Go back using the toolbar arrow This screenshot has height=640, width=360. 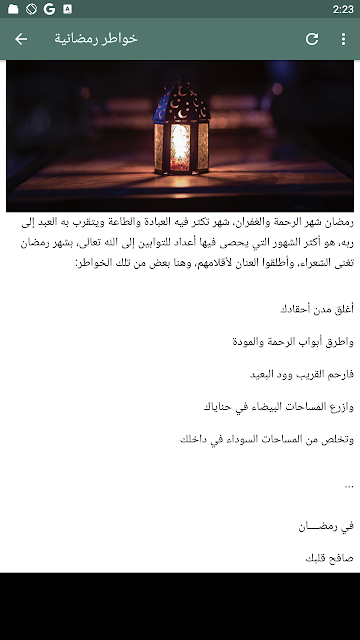click(x=21, y=39)
